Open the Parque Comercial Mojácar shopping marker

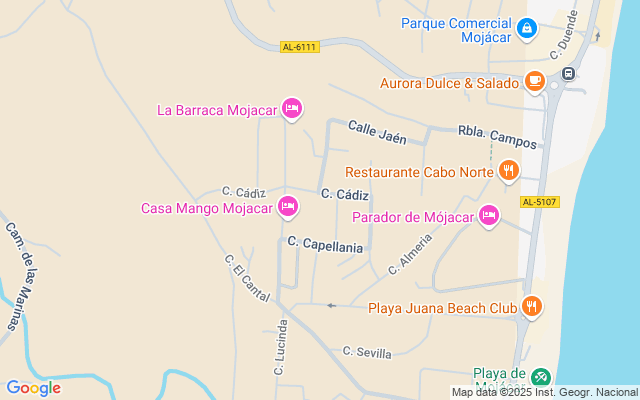click(527, 29)
